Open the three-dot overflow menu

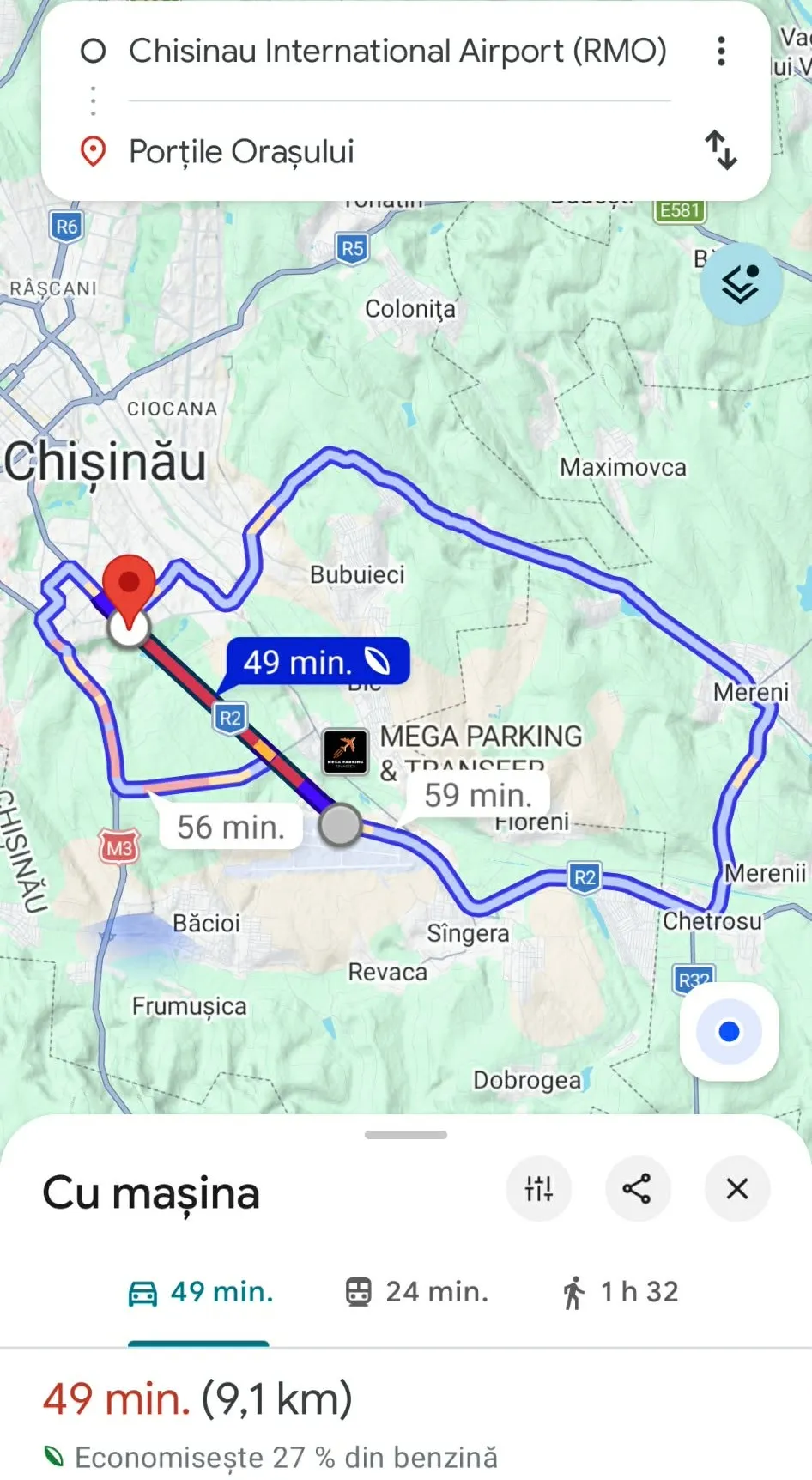click(721, 52)
